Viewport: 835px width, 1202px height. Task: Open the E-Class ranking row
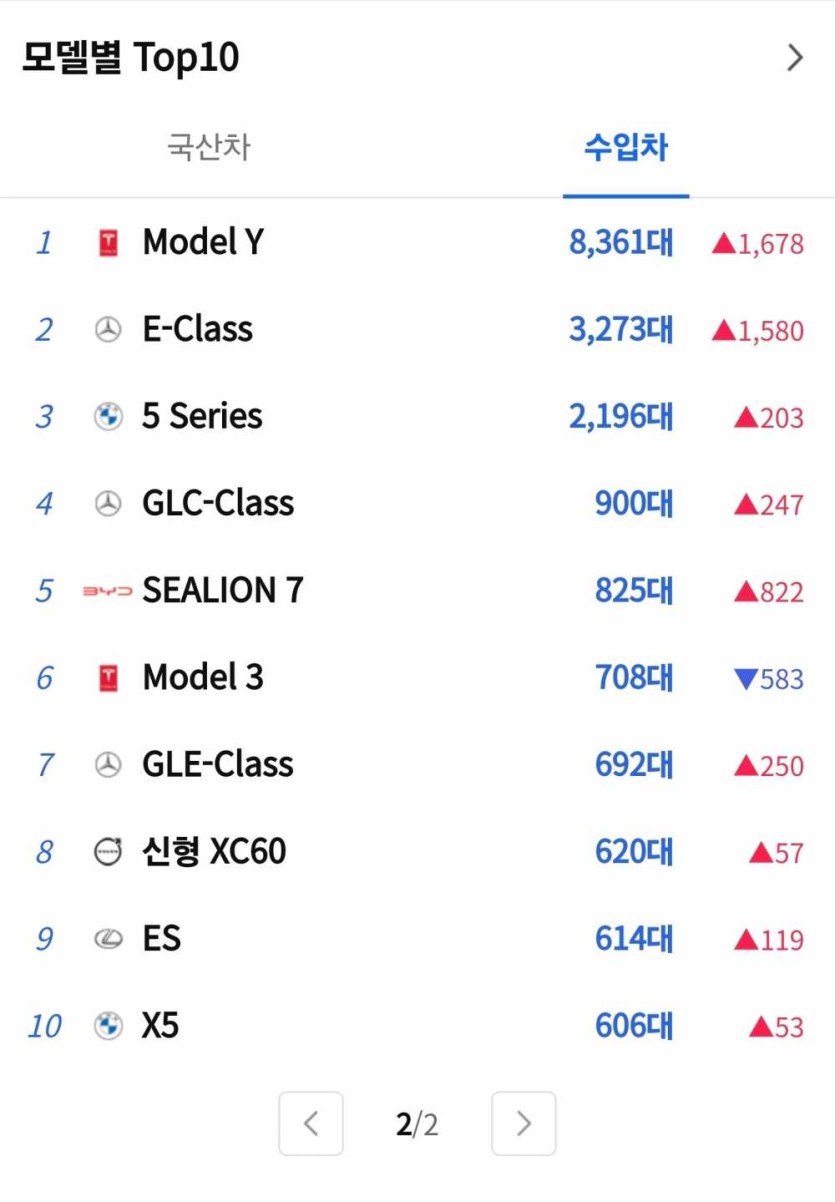tap(198, 329)
